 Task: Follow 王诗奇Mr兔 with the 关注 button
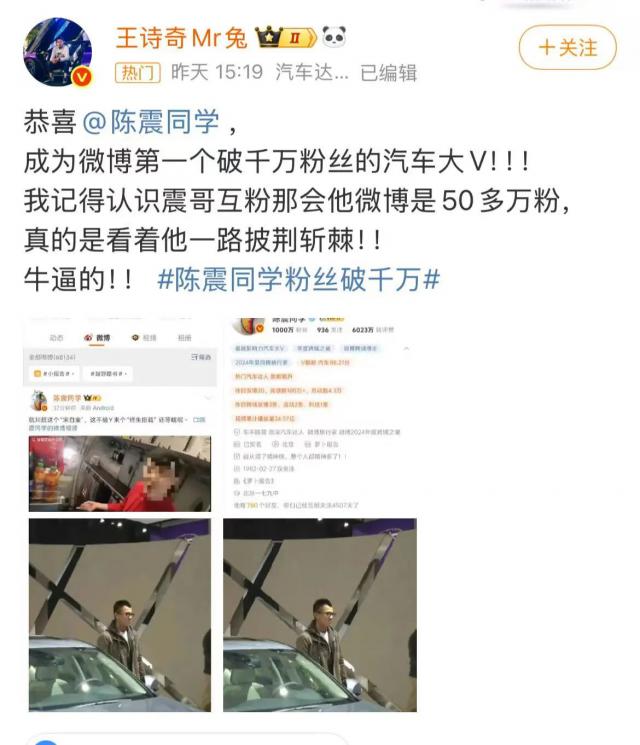pos(567,47)
